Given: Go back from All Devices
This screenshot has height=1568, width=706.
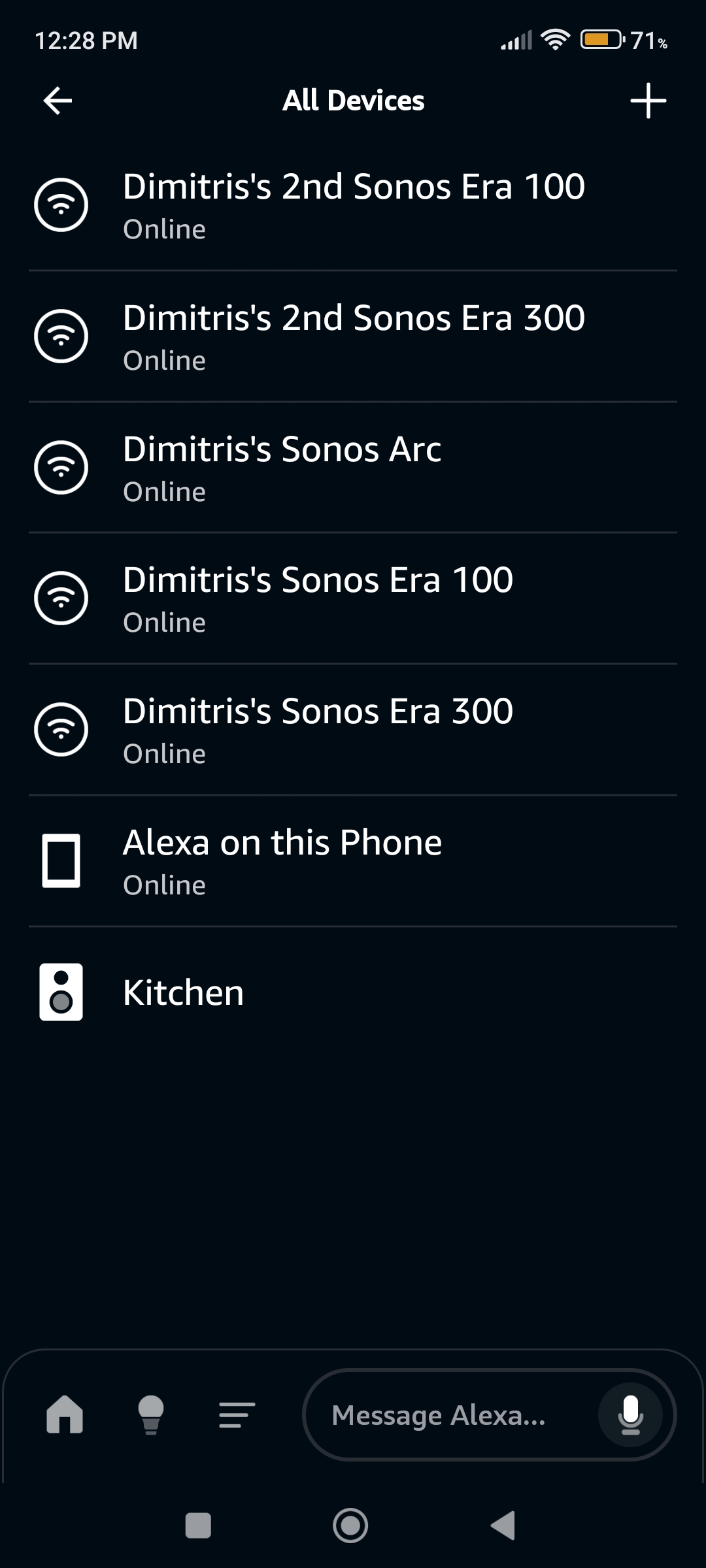Looking at the screenshot, I should (58, 101).
